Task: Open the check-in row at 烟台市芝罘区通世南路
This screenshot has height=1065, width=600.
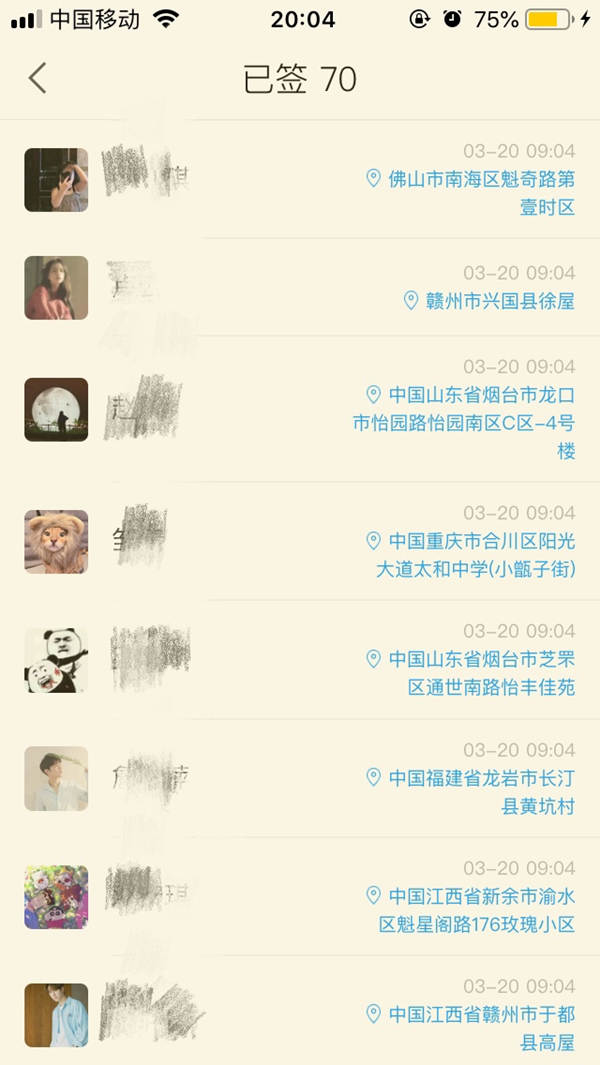Action: point(300,659)
